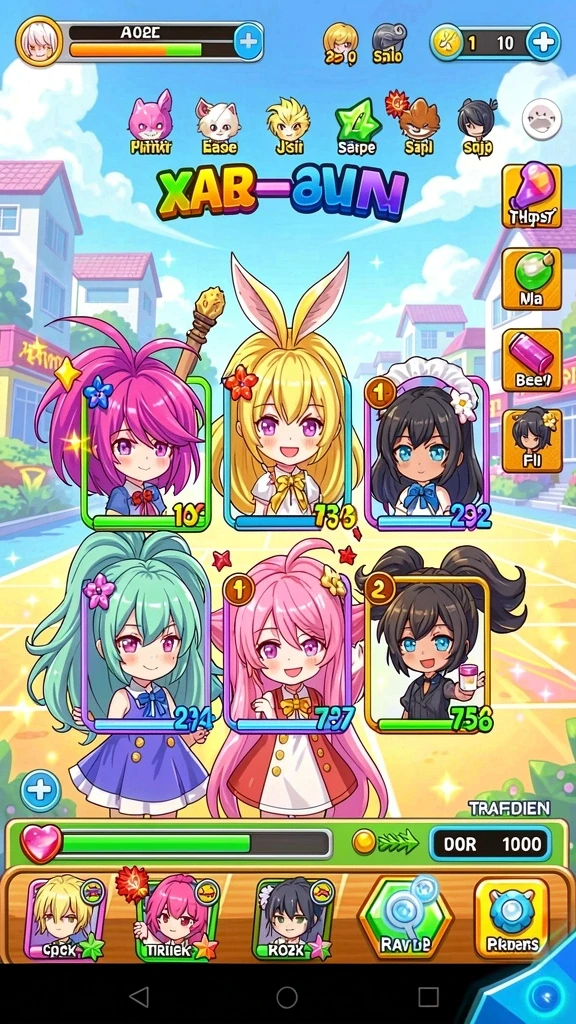
Task: Select the black-haired maid character card 292
Action: click(x=426, y=452)
